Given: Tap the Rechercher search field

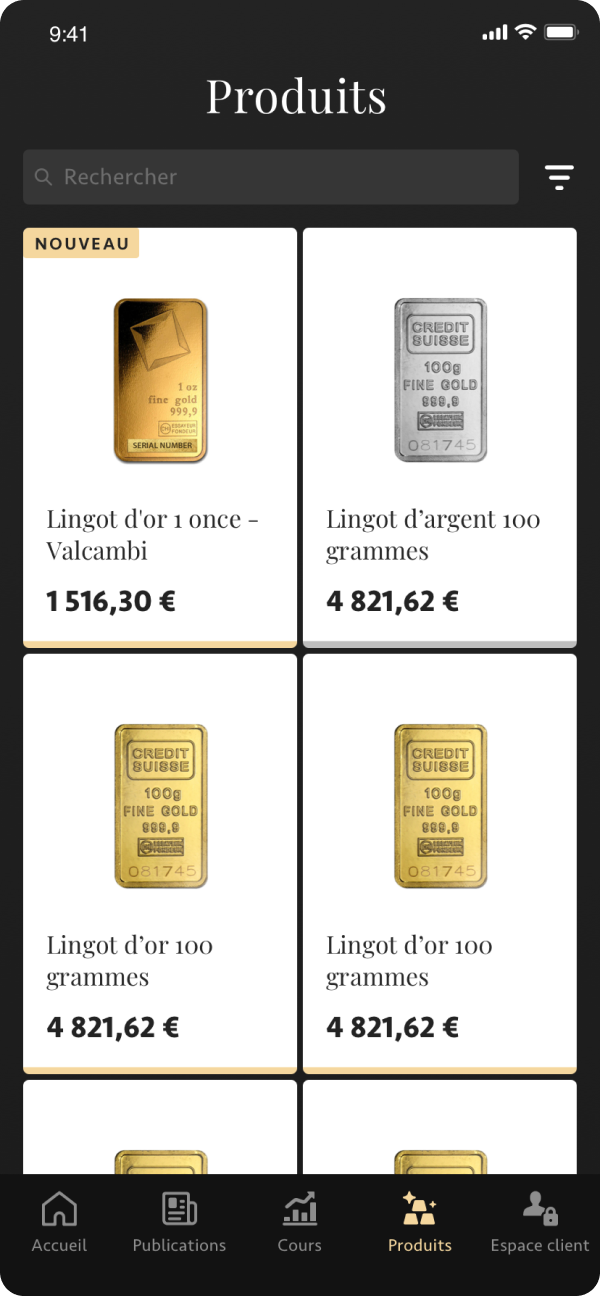Looking at the screenshot, I should click(270, 177).
